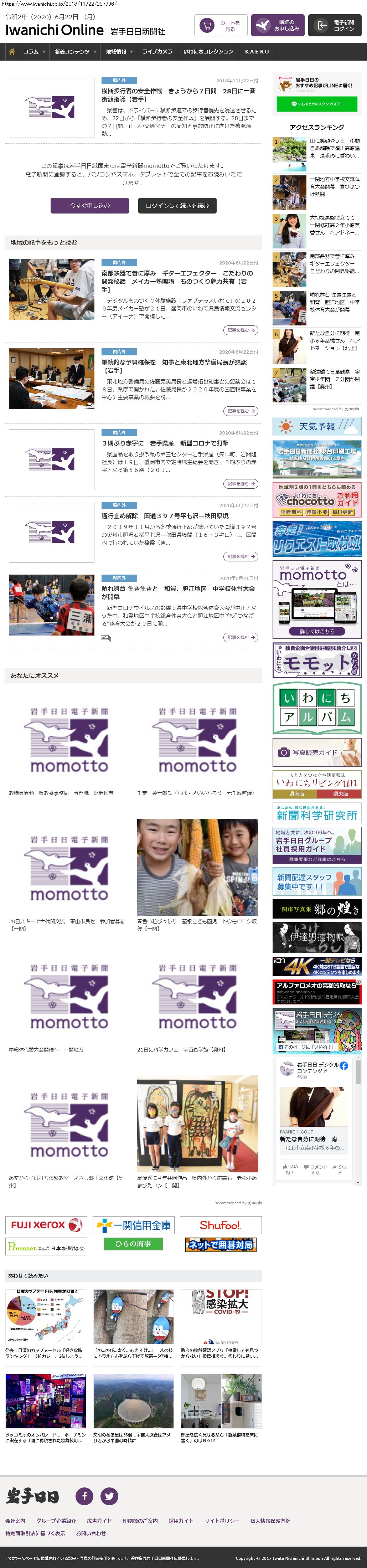
Task: Open recommended story 黄色い粒びっしり トウモロコシ収穫
Action: 197,925
